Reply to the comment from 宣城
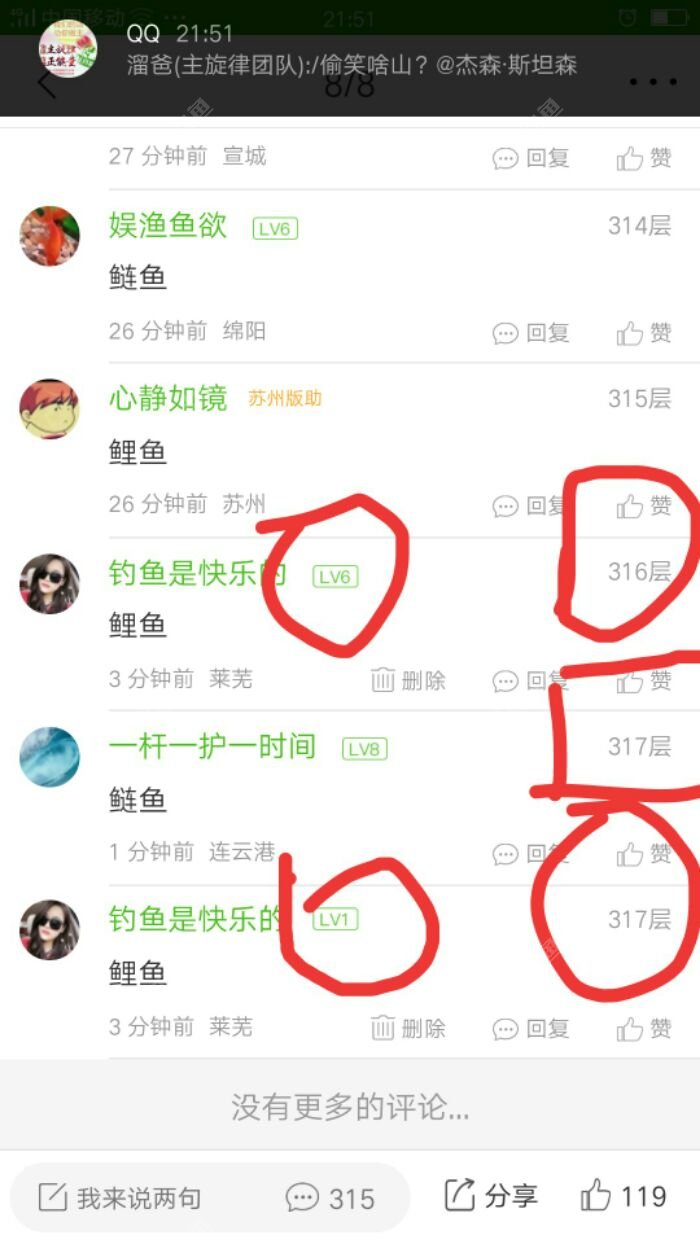The width and height of the screenshot is (700, 1244). click(x=531, y=158)
